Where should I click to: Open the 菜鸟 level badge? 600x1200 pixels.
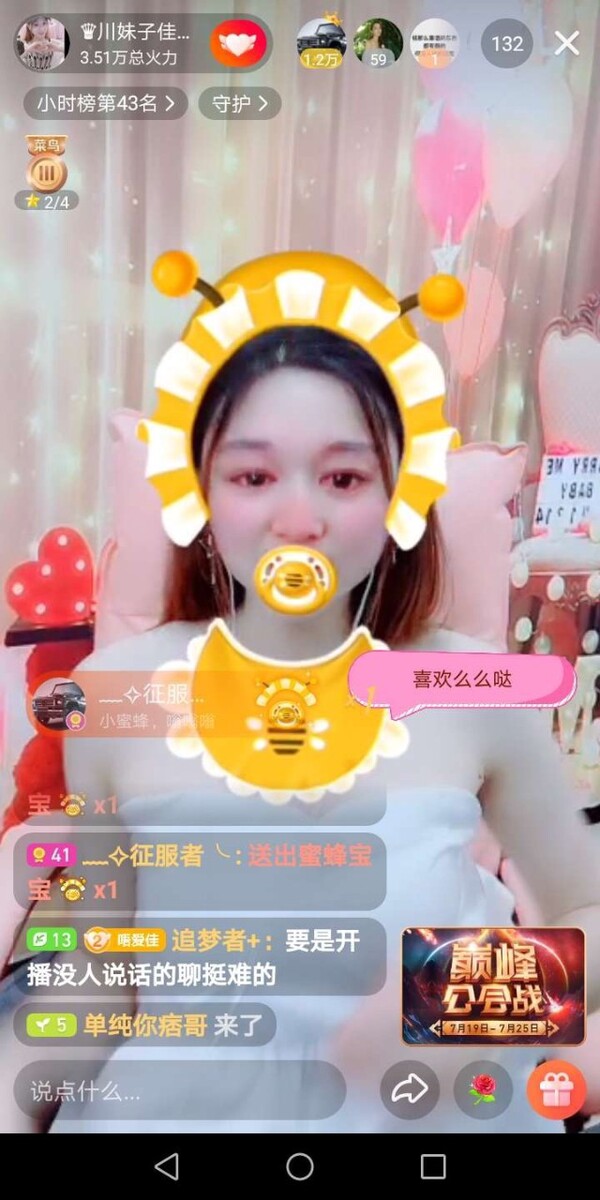45,172
